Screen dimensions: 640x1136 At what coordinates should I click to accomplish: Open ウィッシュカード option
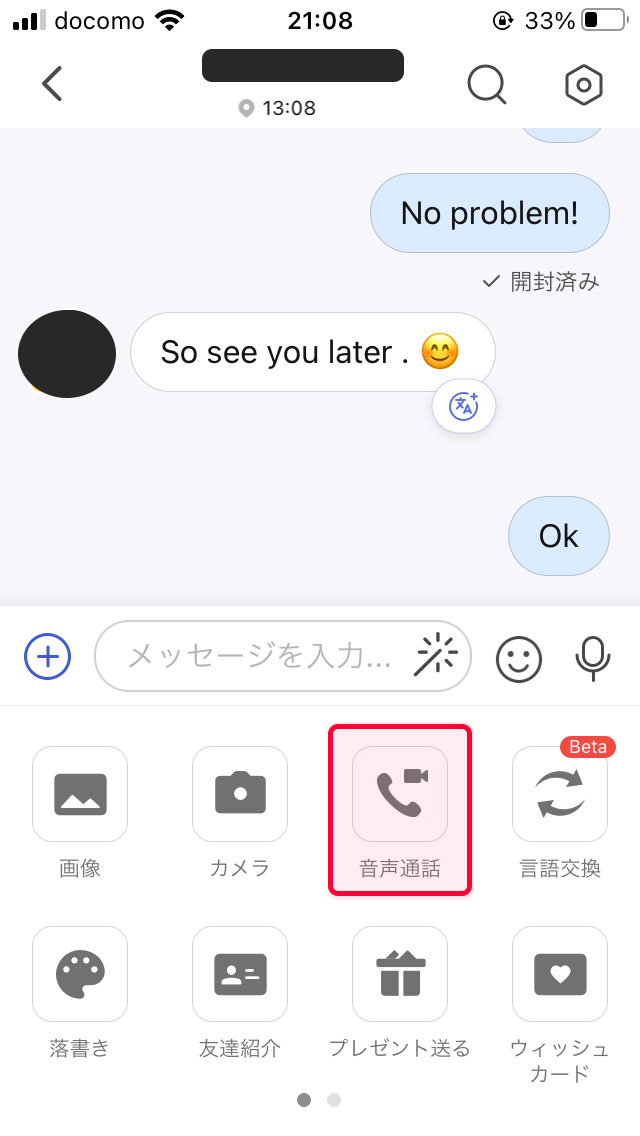coord(560,974)
